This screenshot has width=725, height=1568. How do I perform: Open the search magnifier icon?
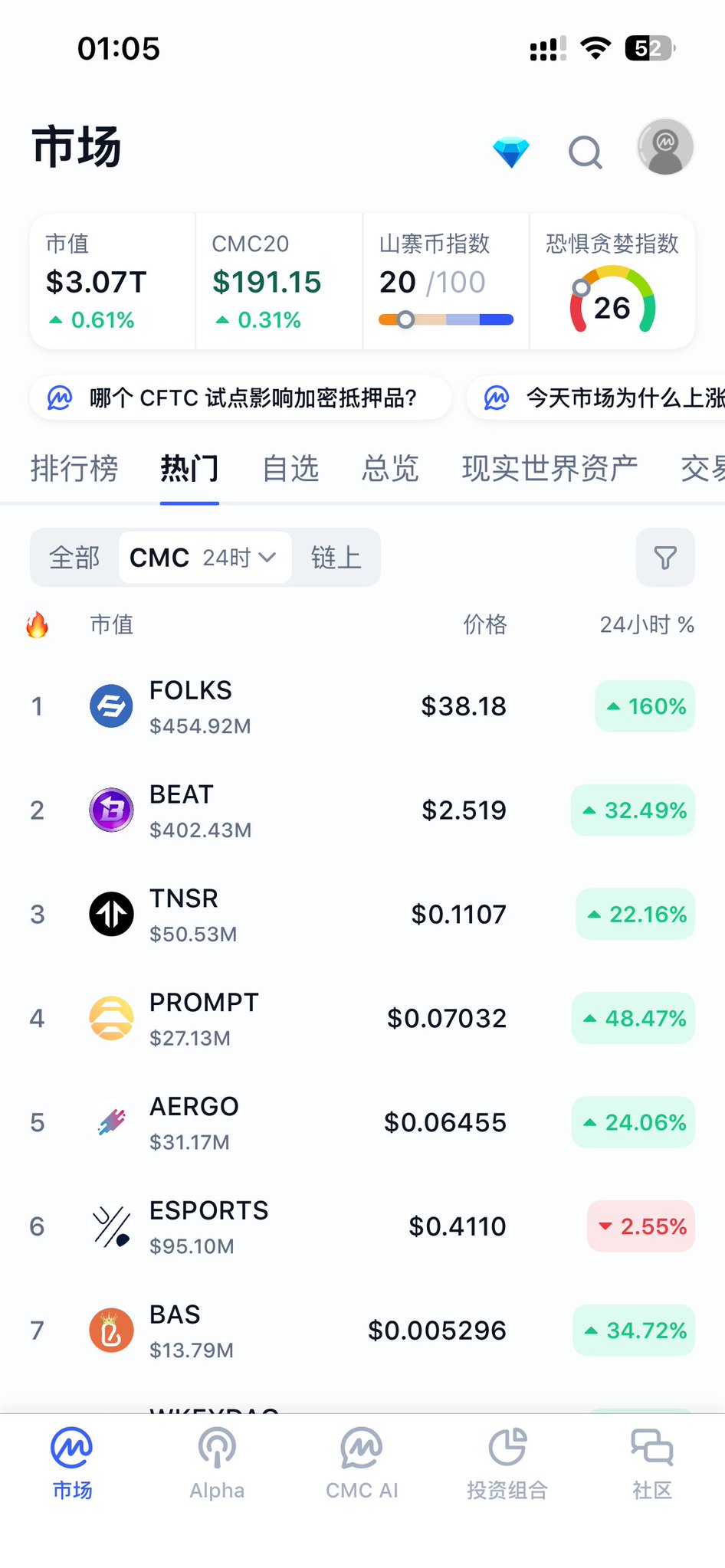(x=586, y=152)
